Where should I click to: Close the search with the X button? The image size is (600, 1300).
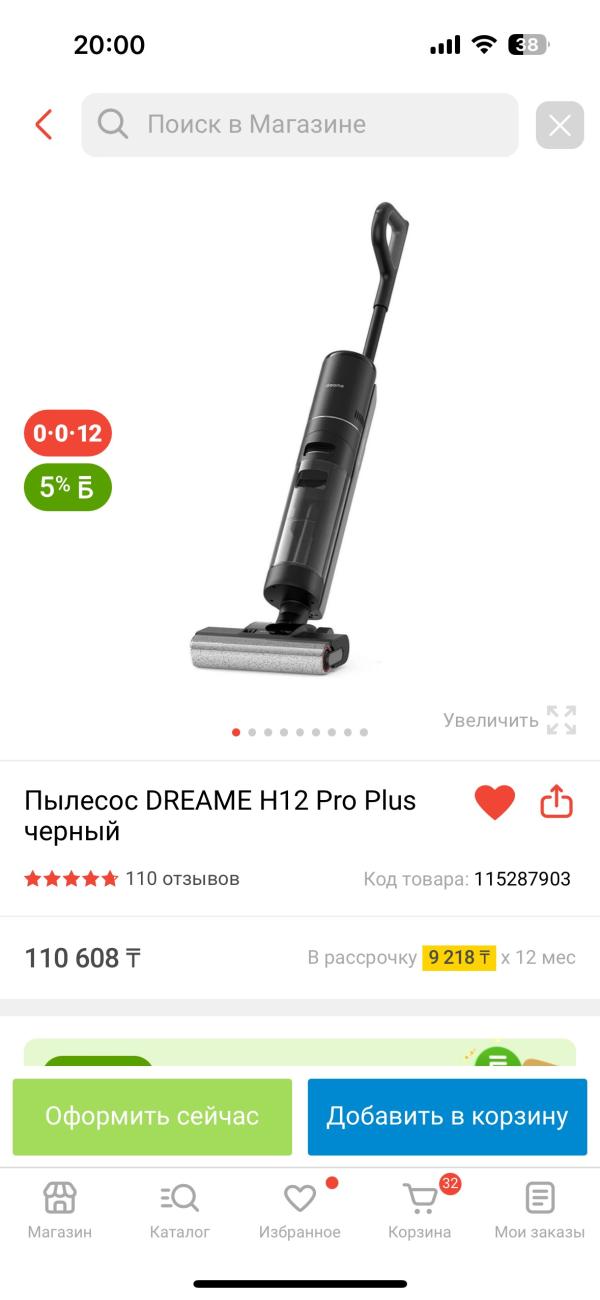point(560,125)
